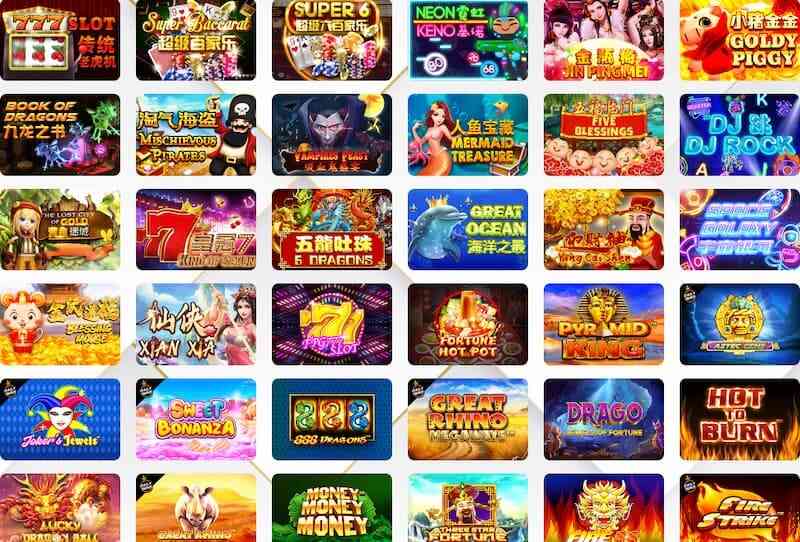
Task: Launch the Book of Dragons slot
Action: [60, 134]
